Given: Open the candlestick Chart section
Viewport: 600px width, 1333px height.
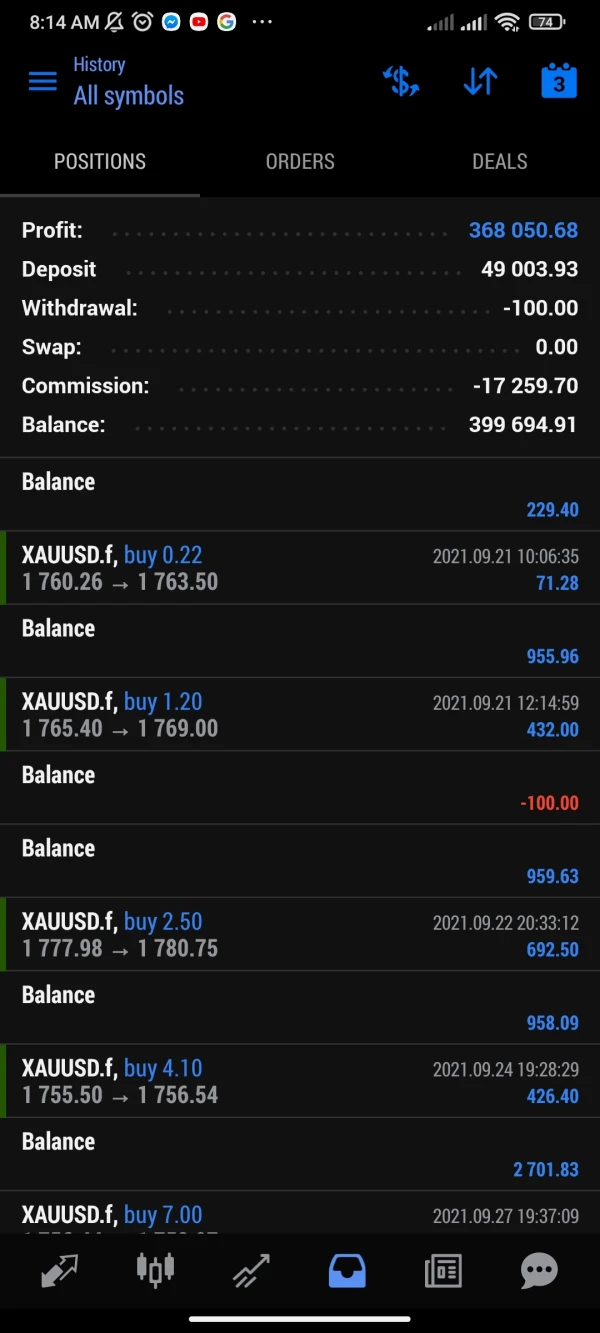Looking at the screenshot, I should coord(155,1271).
